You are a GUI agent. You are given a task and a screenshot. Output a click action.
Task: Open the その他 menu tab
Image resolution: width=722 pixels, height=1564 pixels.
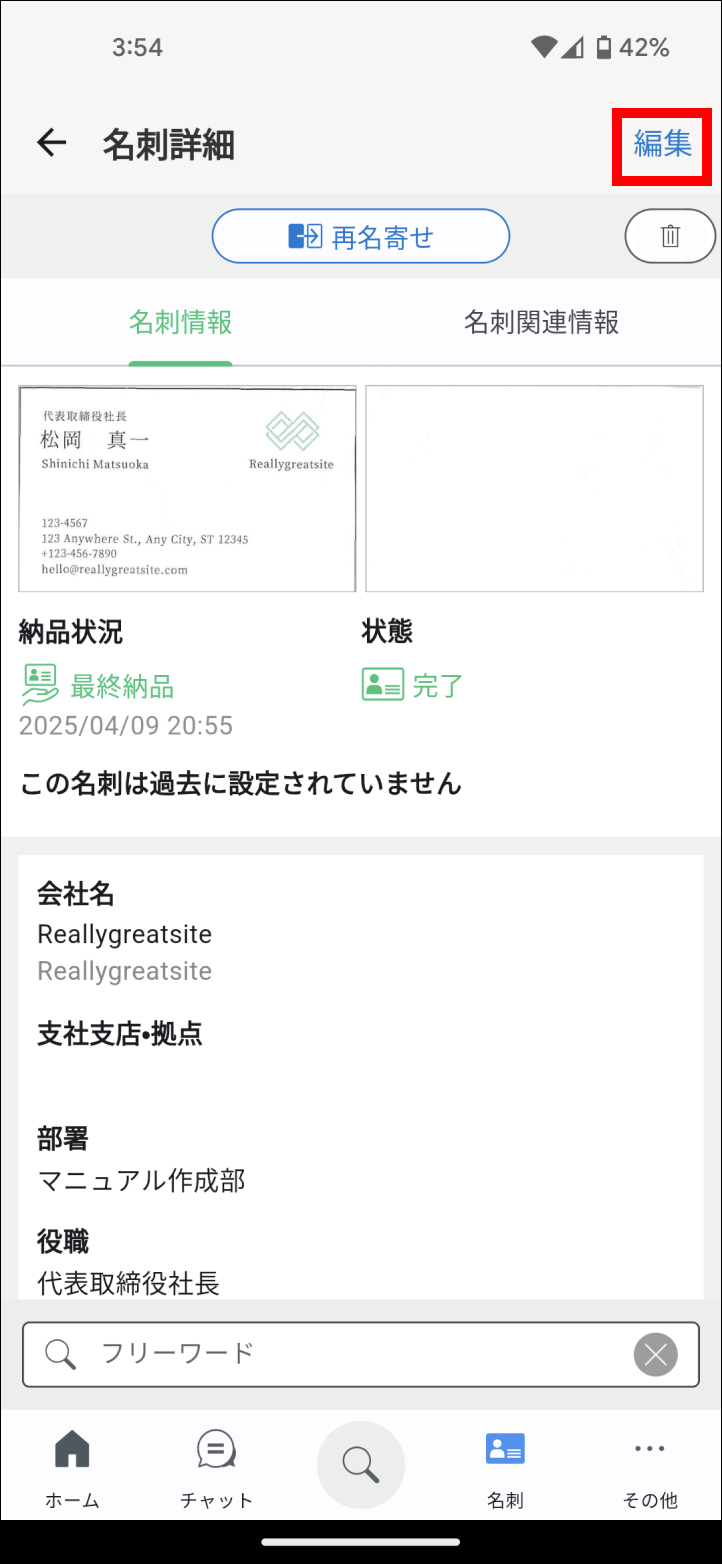pos(649,1467)
